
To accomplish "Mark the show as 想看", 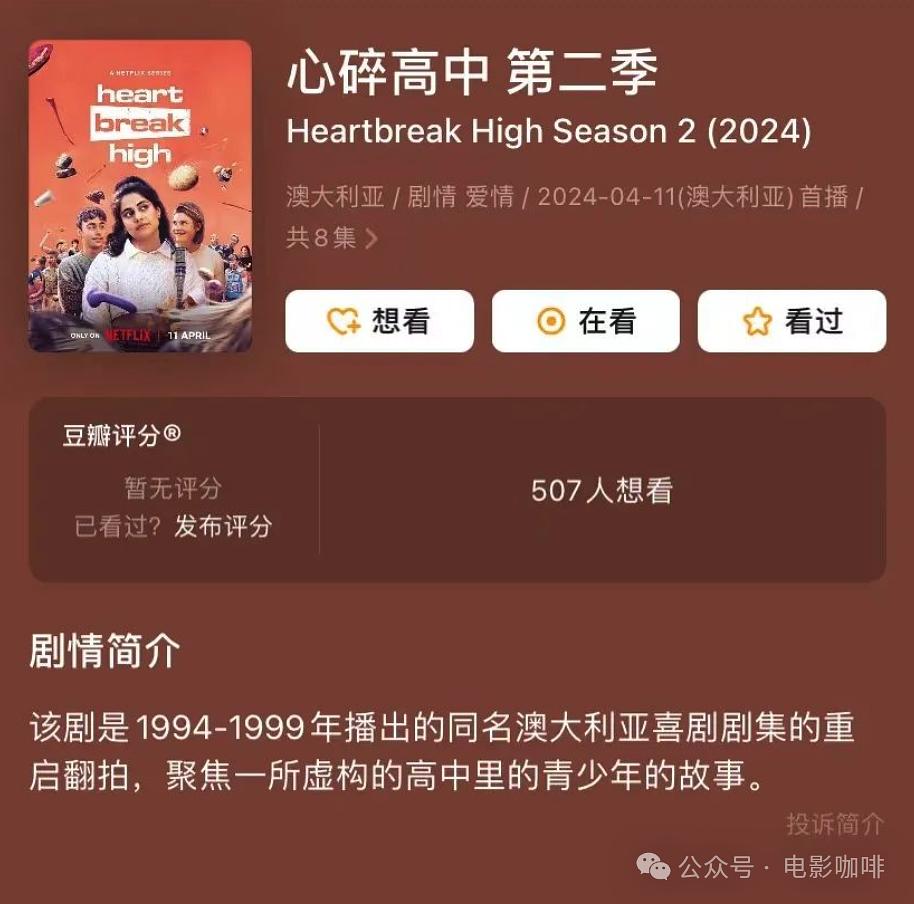I will point(379,321).
